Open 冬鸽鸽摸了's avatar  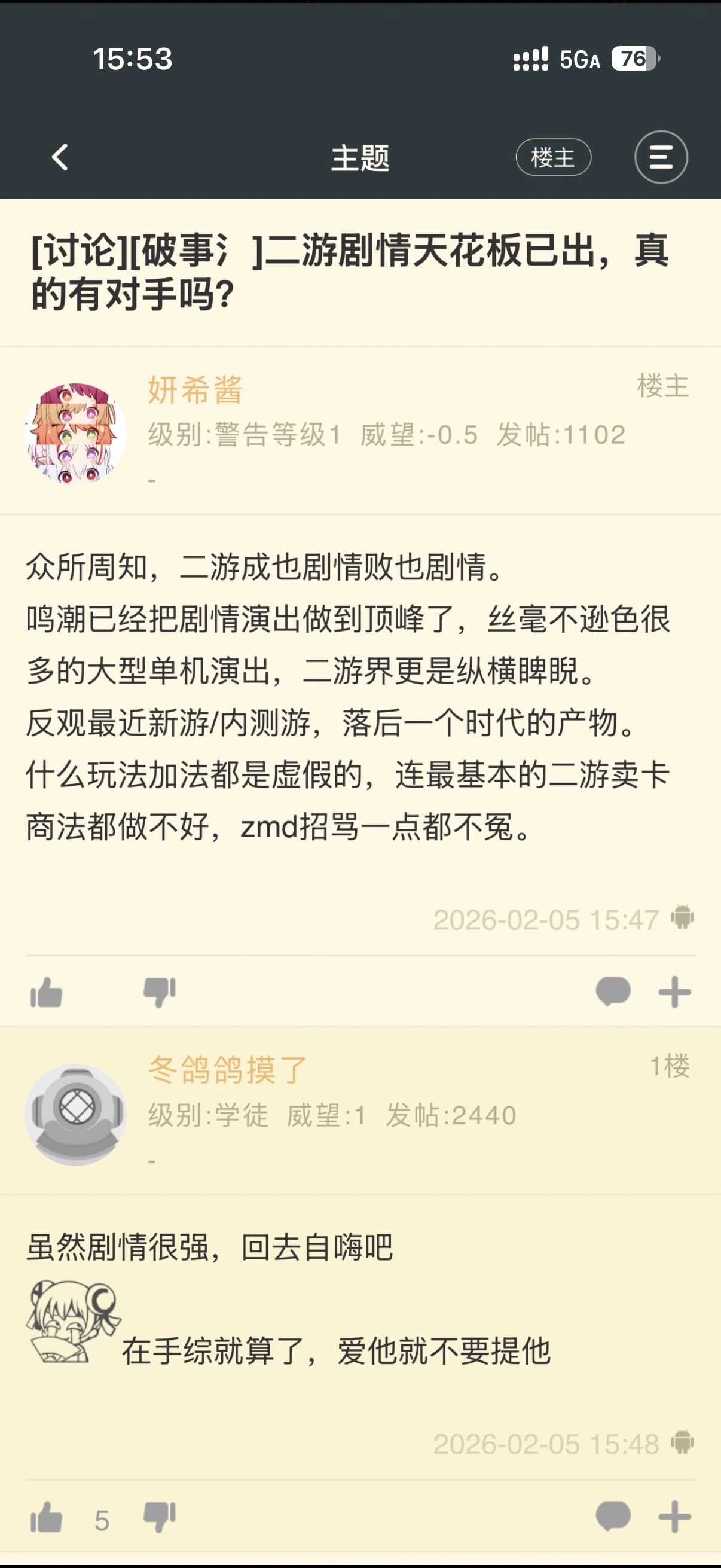[x=75, y=1114]
